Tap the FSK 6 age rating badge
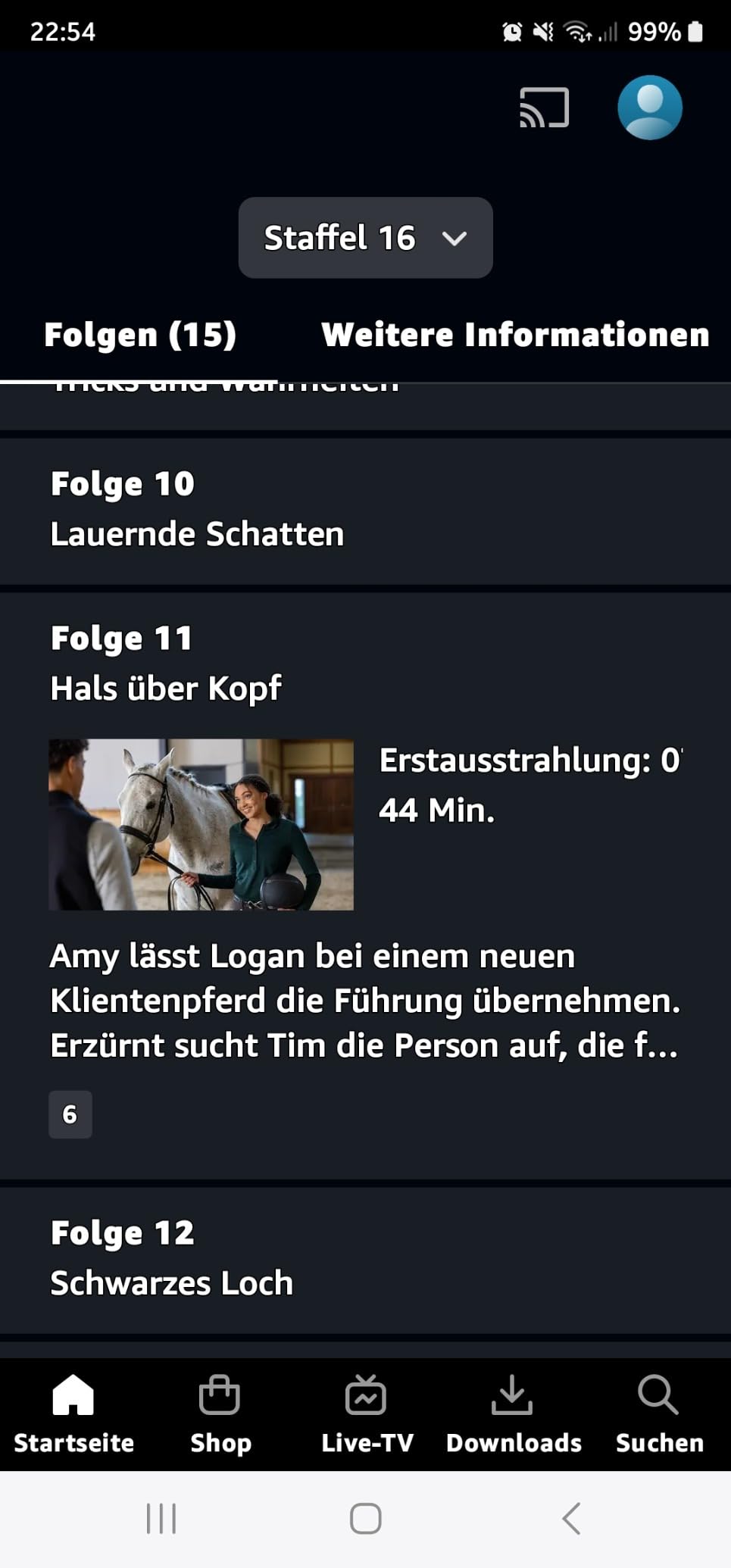Screen dimensions: 731x1568 coord(70,1114)
